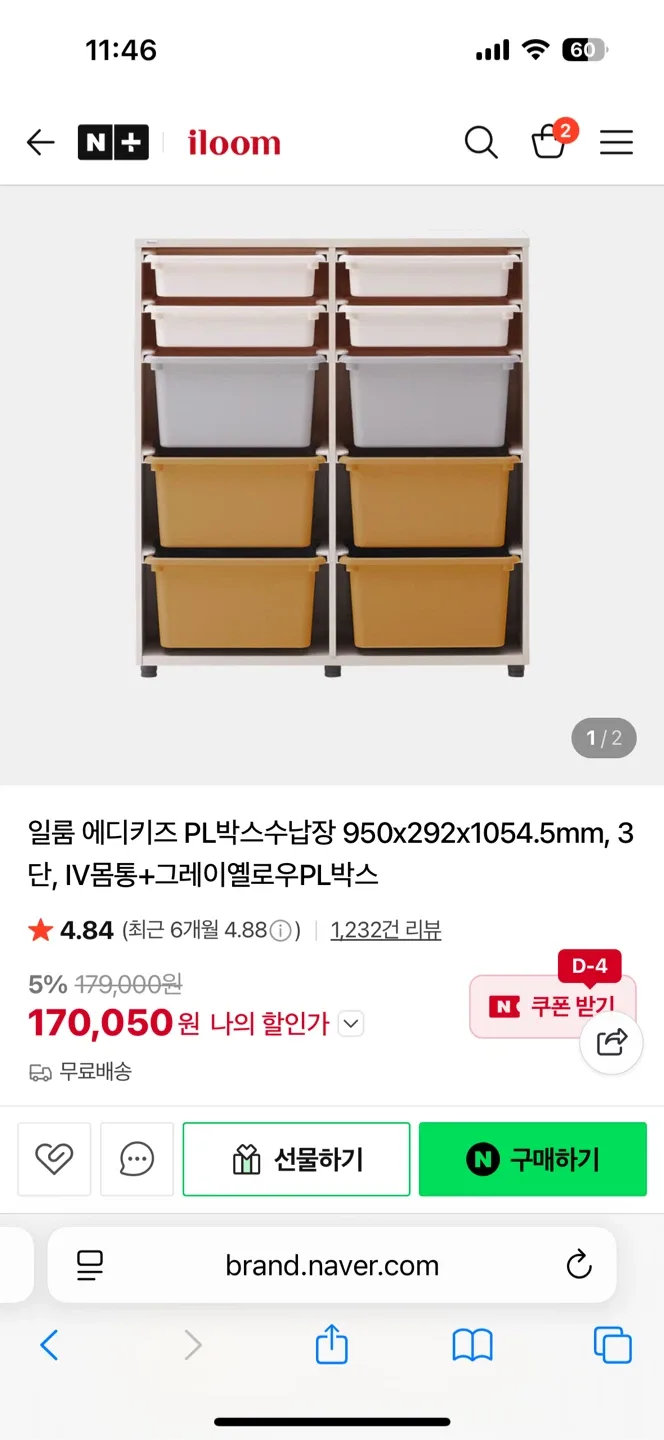
Task: Open Safari bookmarks
Action: 473,1345
